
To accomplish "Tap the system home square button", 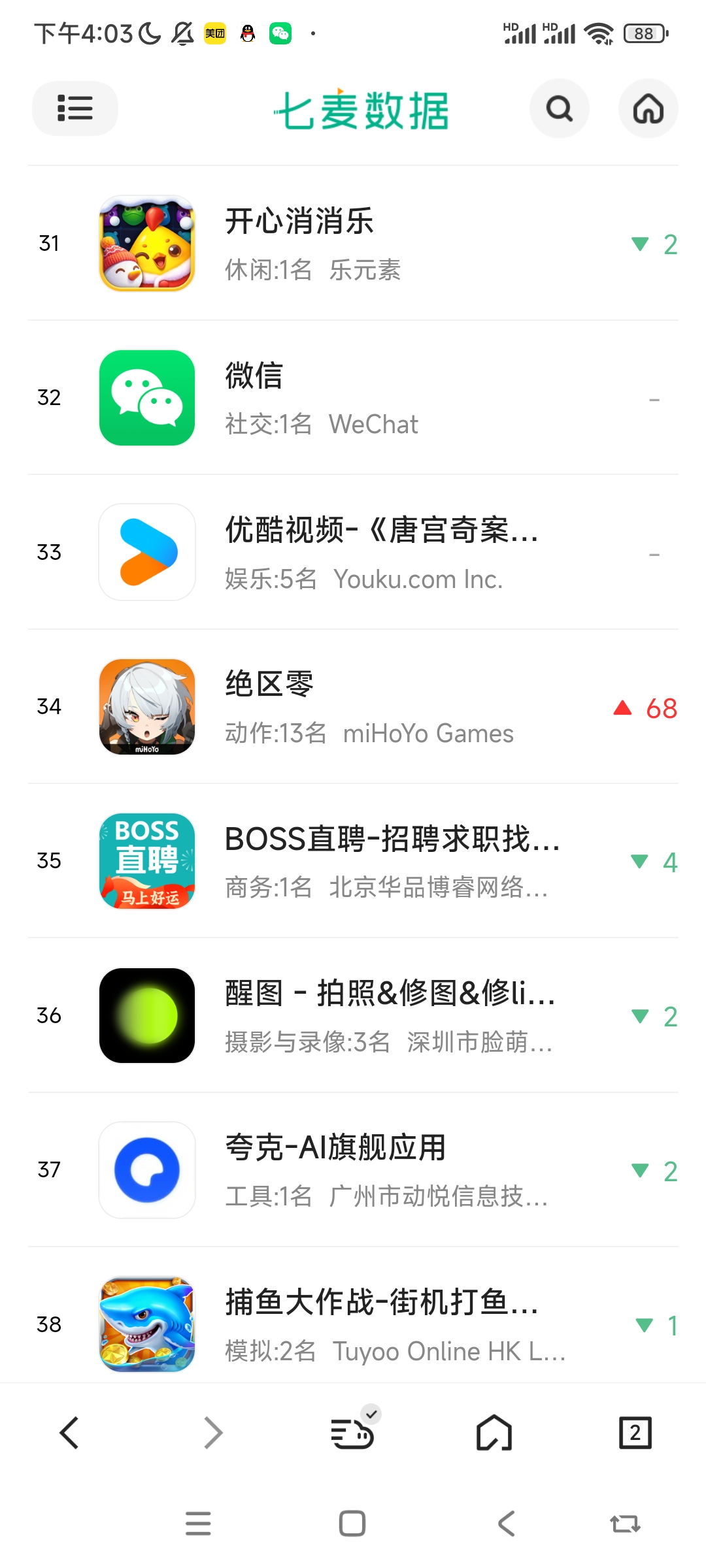I will [352, 1524].
